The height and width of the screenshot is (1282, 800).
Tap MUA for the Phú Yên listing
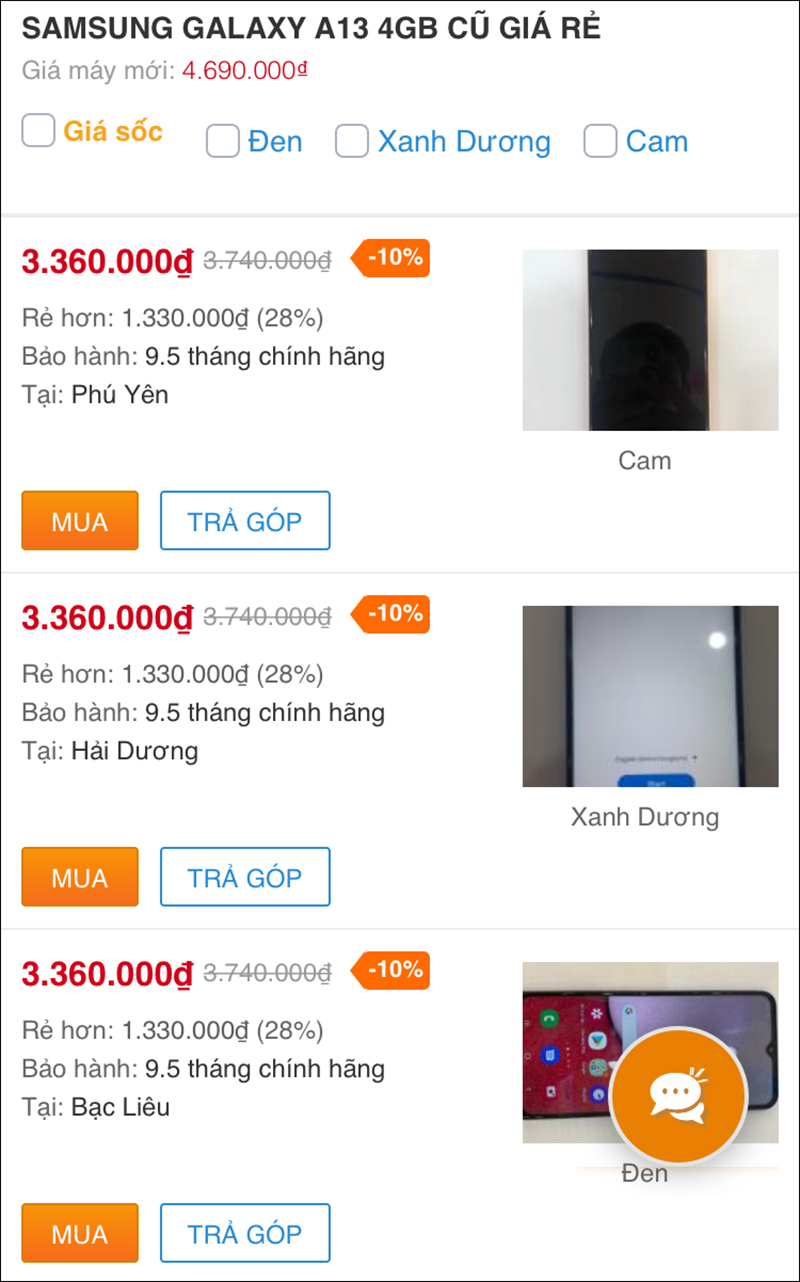point(80,521)
